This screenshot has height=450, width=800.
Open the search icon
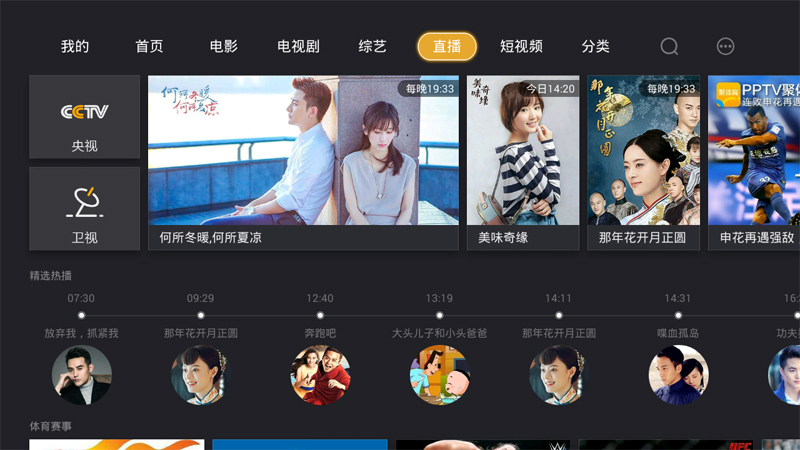click(x=669, y=47)
